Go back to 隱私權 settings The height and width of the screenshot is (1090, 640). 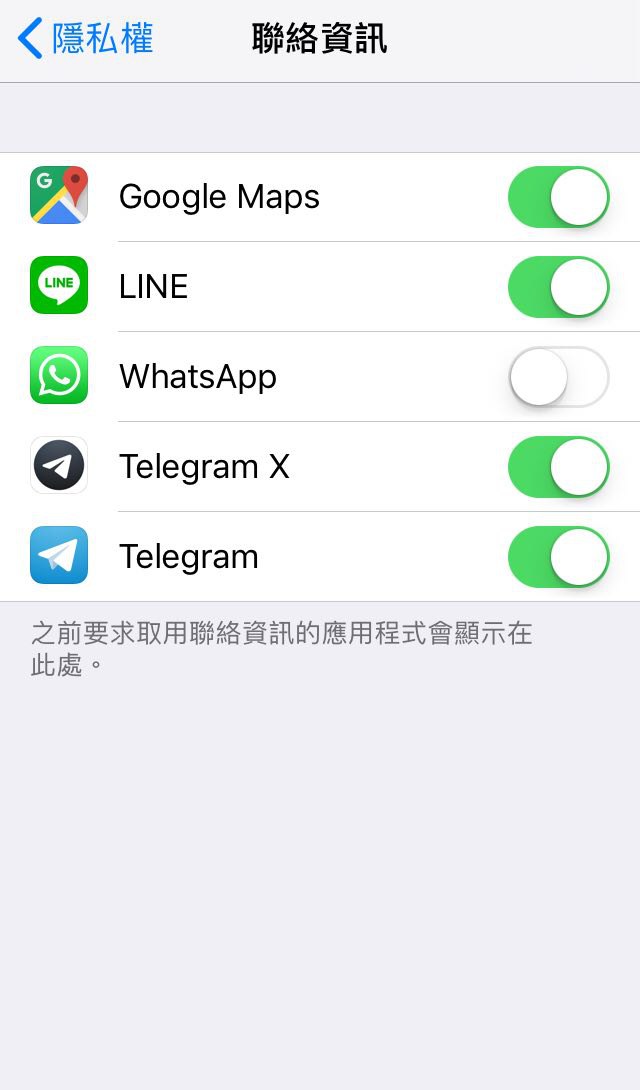86,39
